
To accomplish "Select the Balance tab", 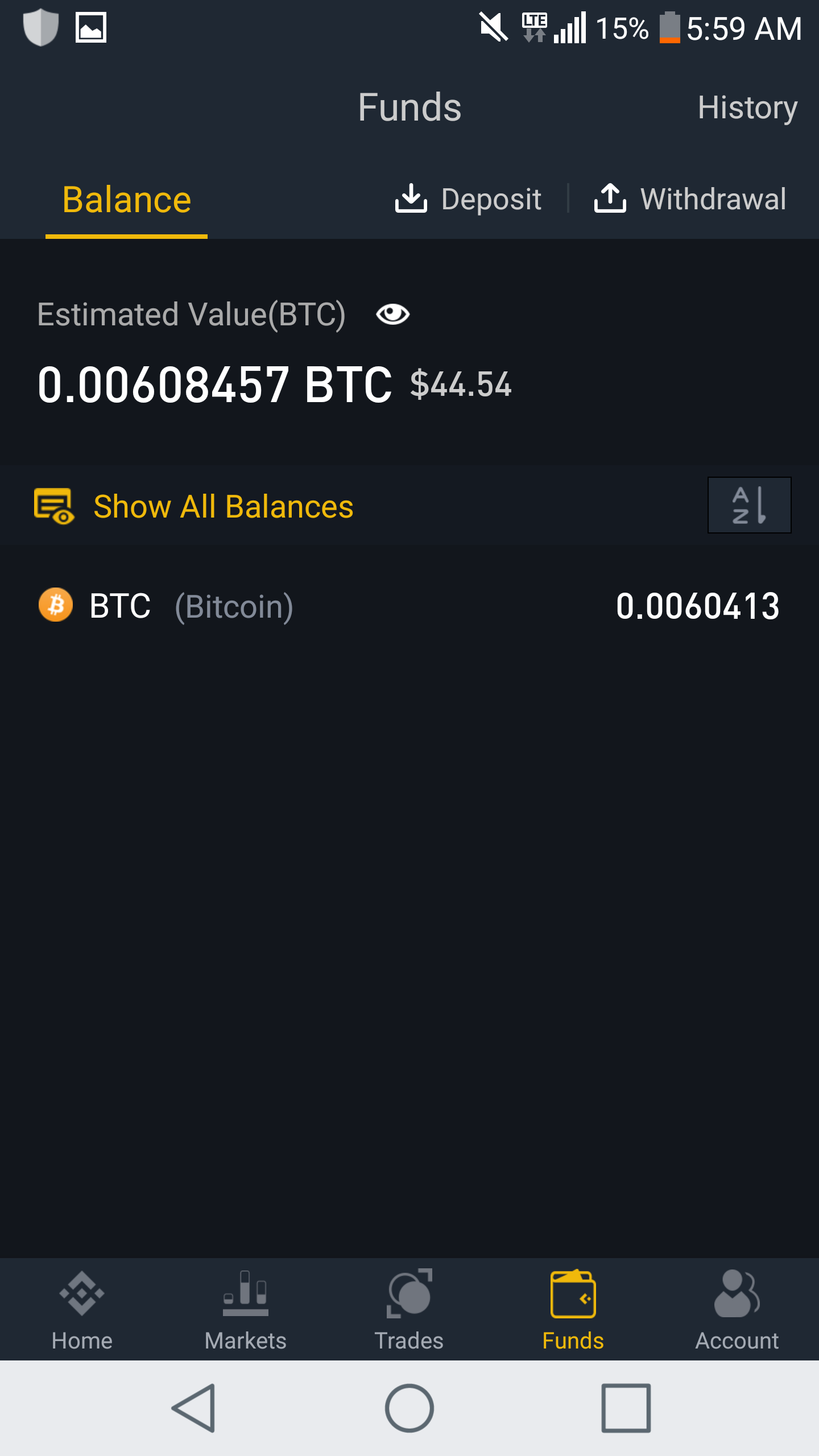I will 126,200.
